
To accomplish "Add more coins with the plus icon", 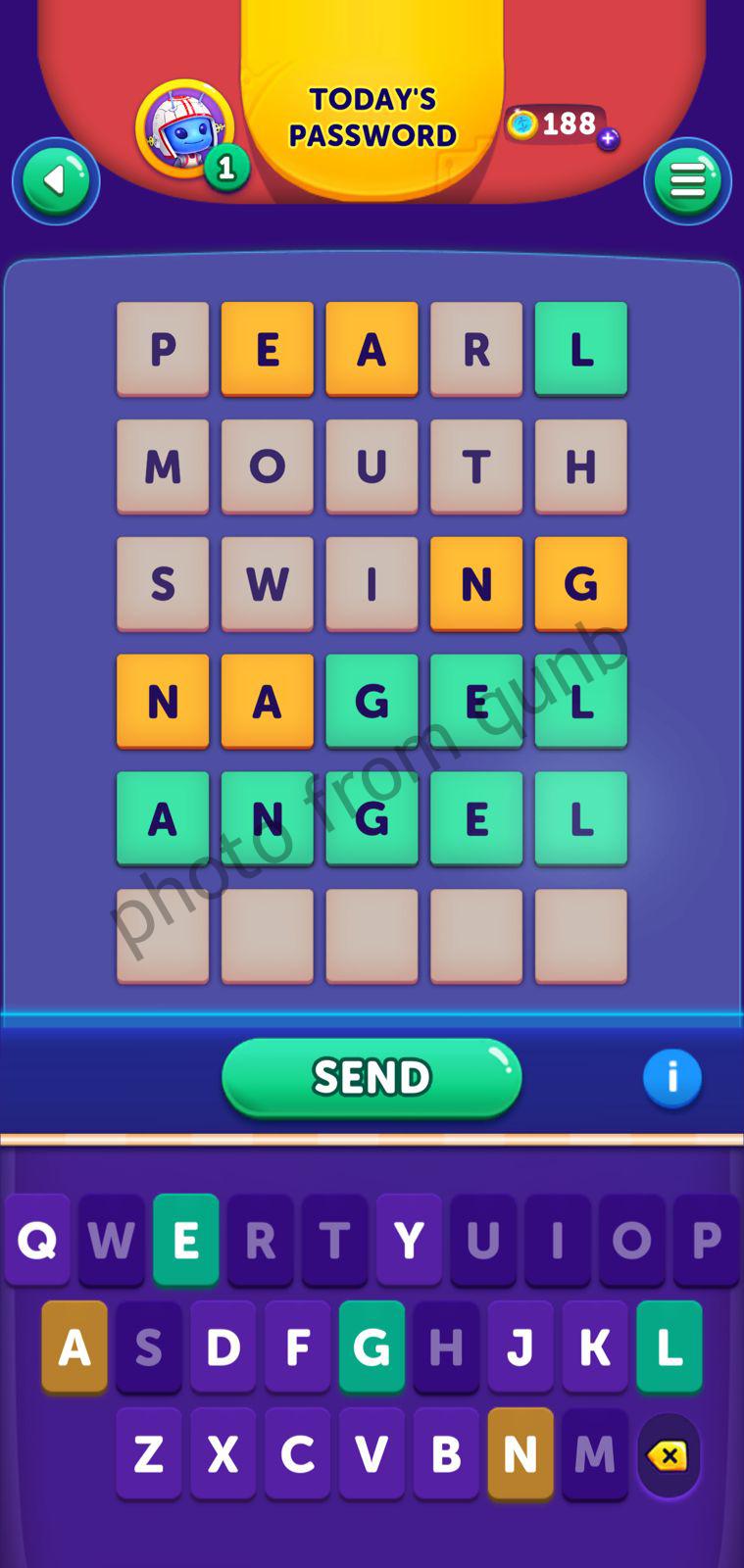I will tap(608, 139).
